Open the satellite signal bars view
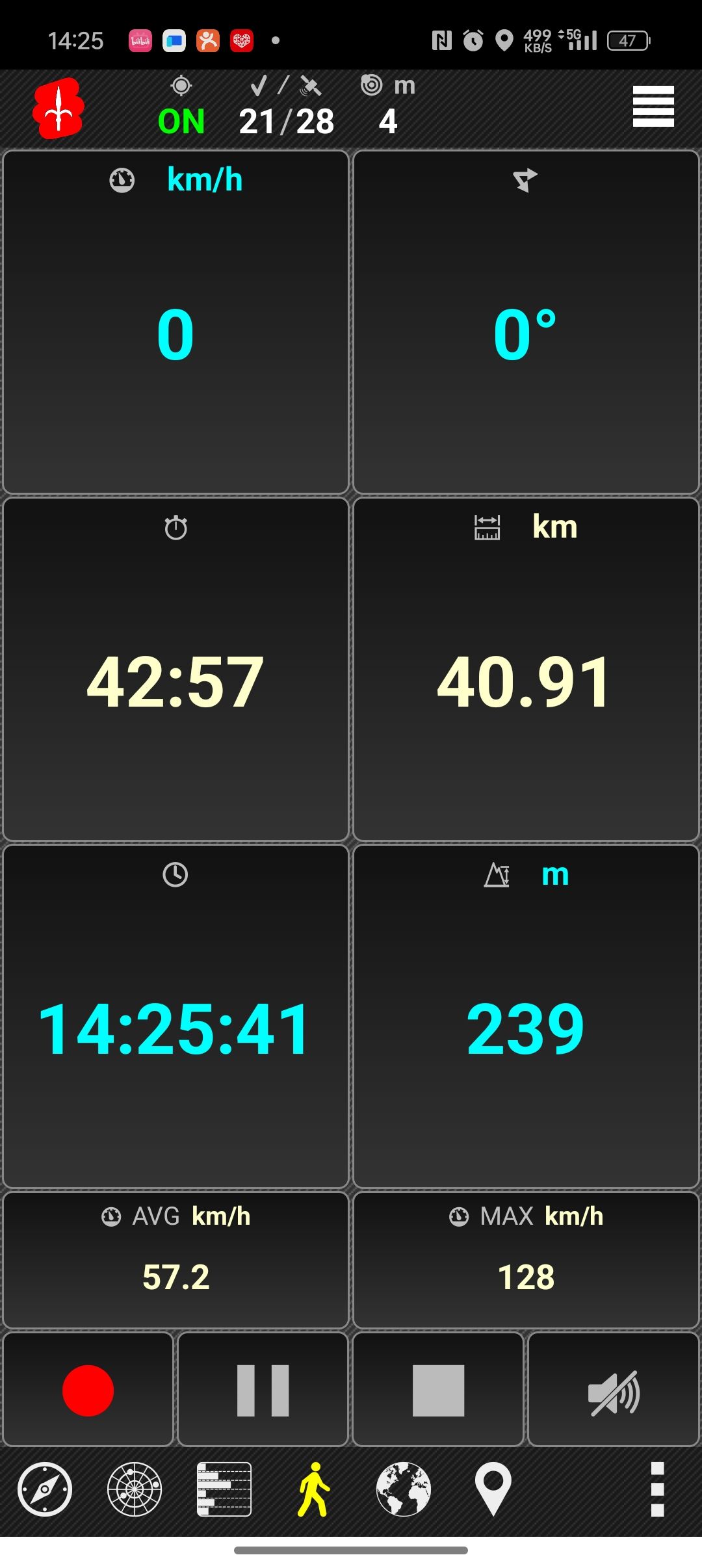 [x=224, y=1489]
